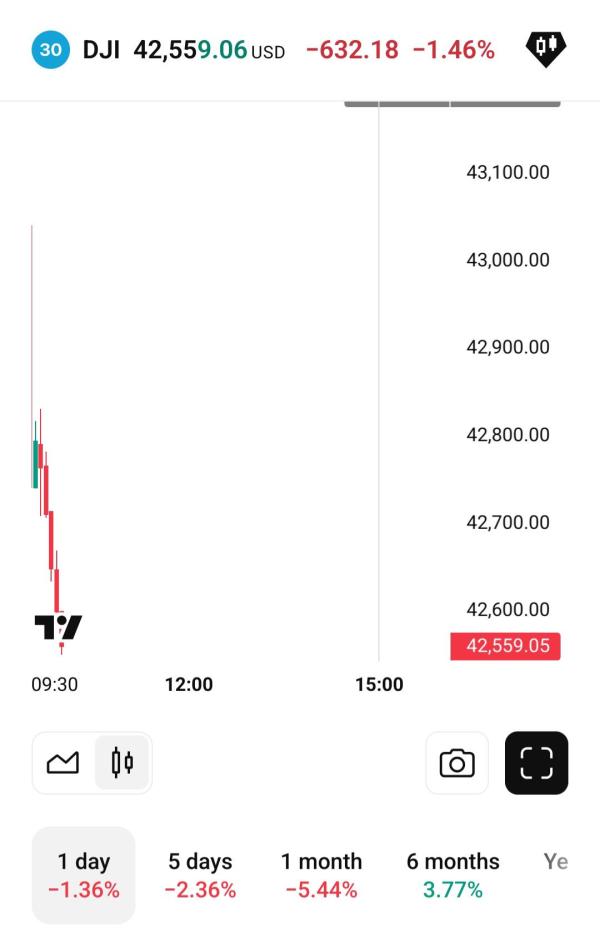Switch to the 5 days range
The width and height of the screenshot is (600, 928).
coord(200,874)
